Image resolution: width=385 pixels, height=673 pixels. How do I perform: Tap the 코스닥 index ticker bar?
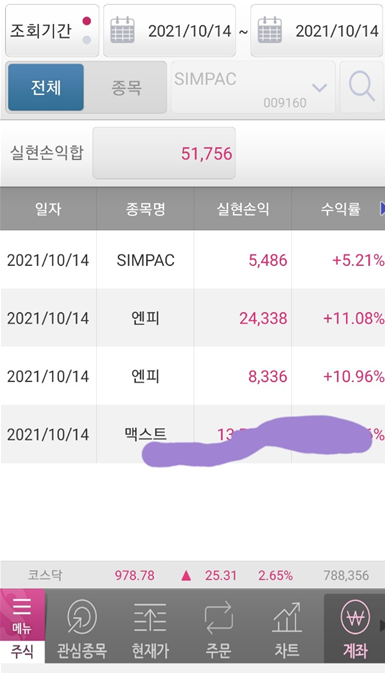pos(192,575)
